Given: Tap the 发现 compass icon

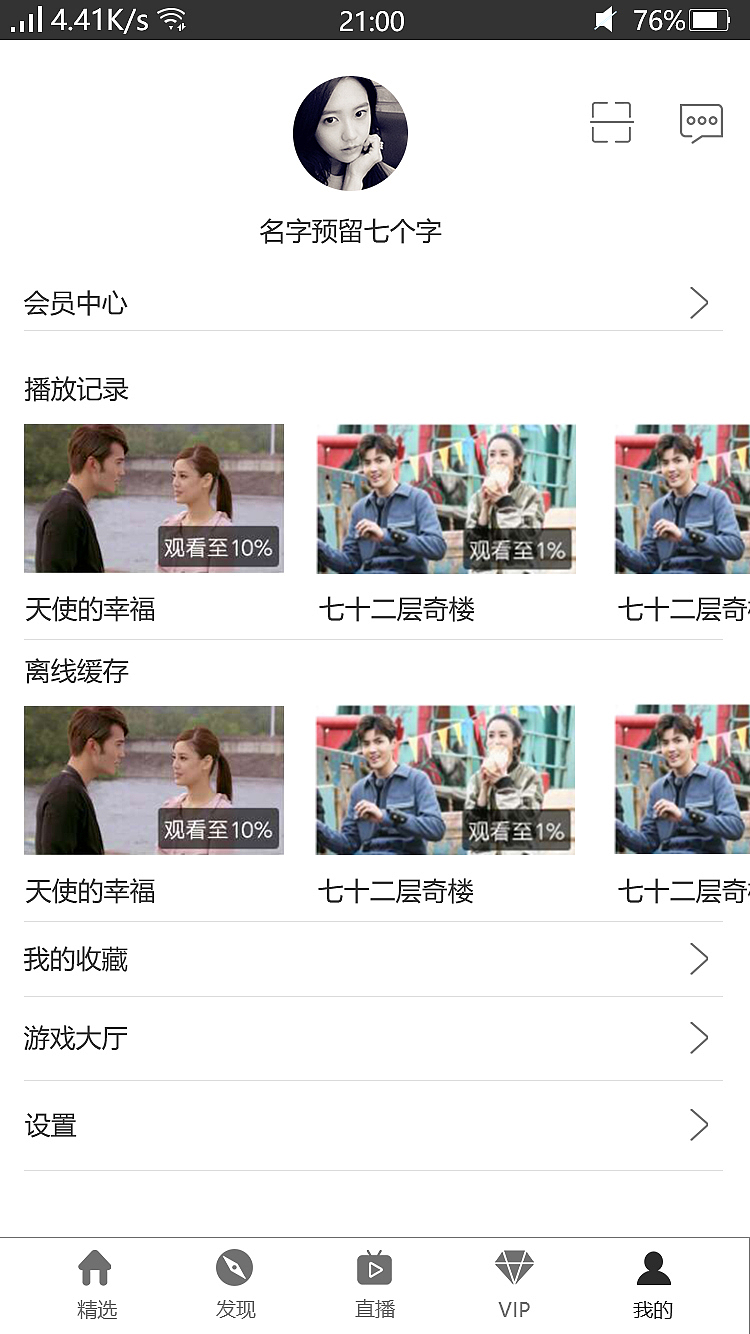Looking at the screenshot, I should click(x=235, y=1265).
